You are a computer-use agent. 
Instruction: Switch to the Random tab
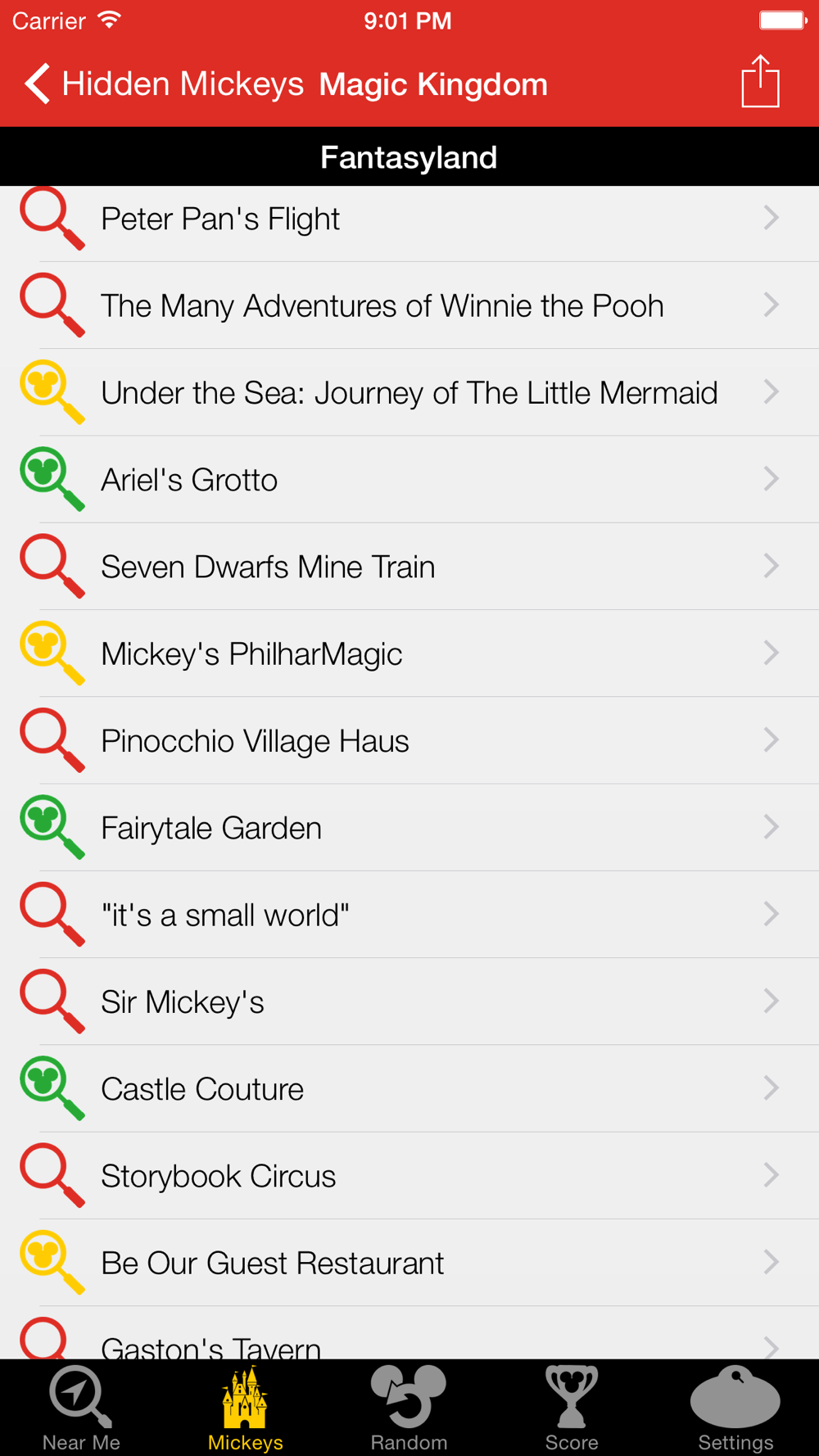(409, 1409)
